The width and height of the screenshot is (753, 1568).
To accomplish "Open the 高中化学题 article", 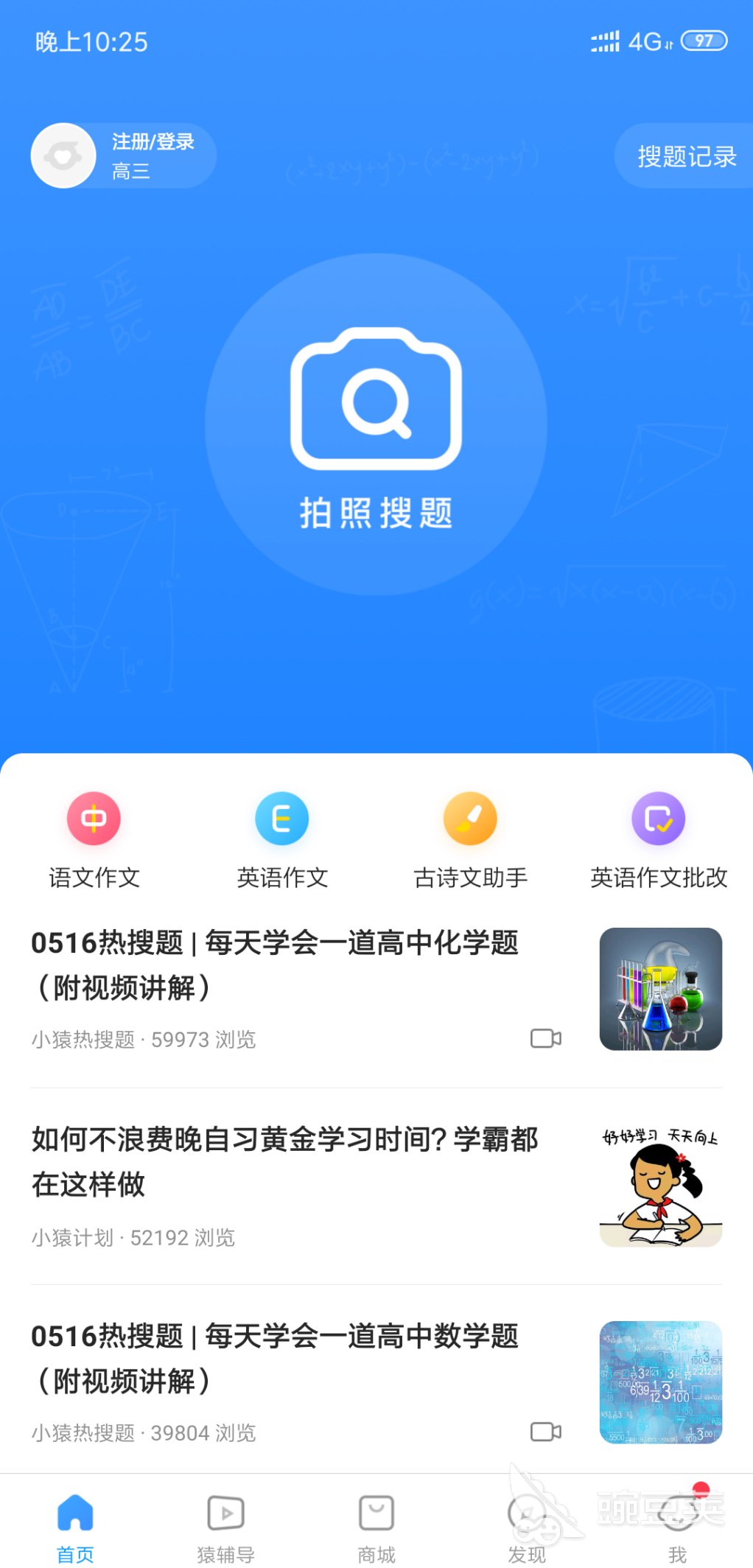I will coord(276,964).
